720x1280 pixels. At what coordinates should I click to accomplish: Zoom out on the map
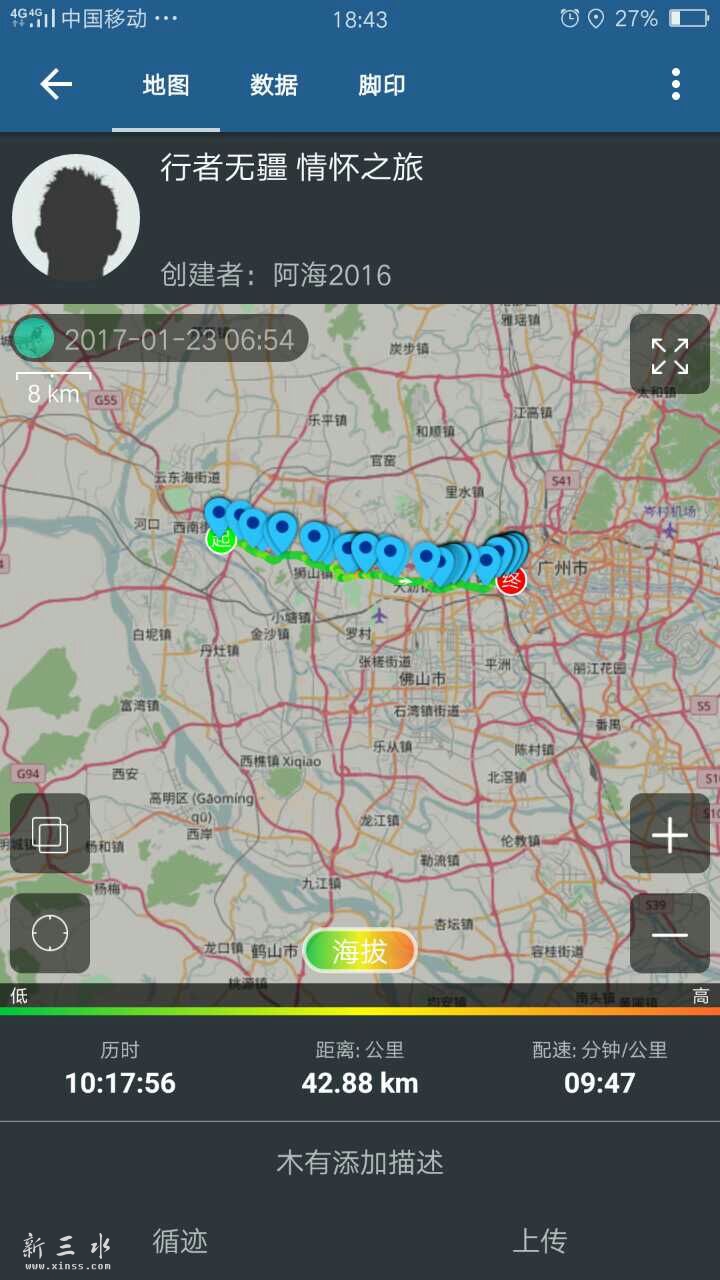point(669,934)
